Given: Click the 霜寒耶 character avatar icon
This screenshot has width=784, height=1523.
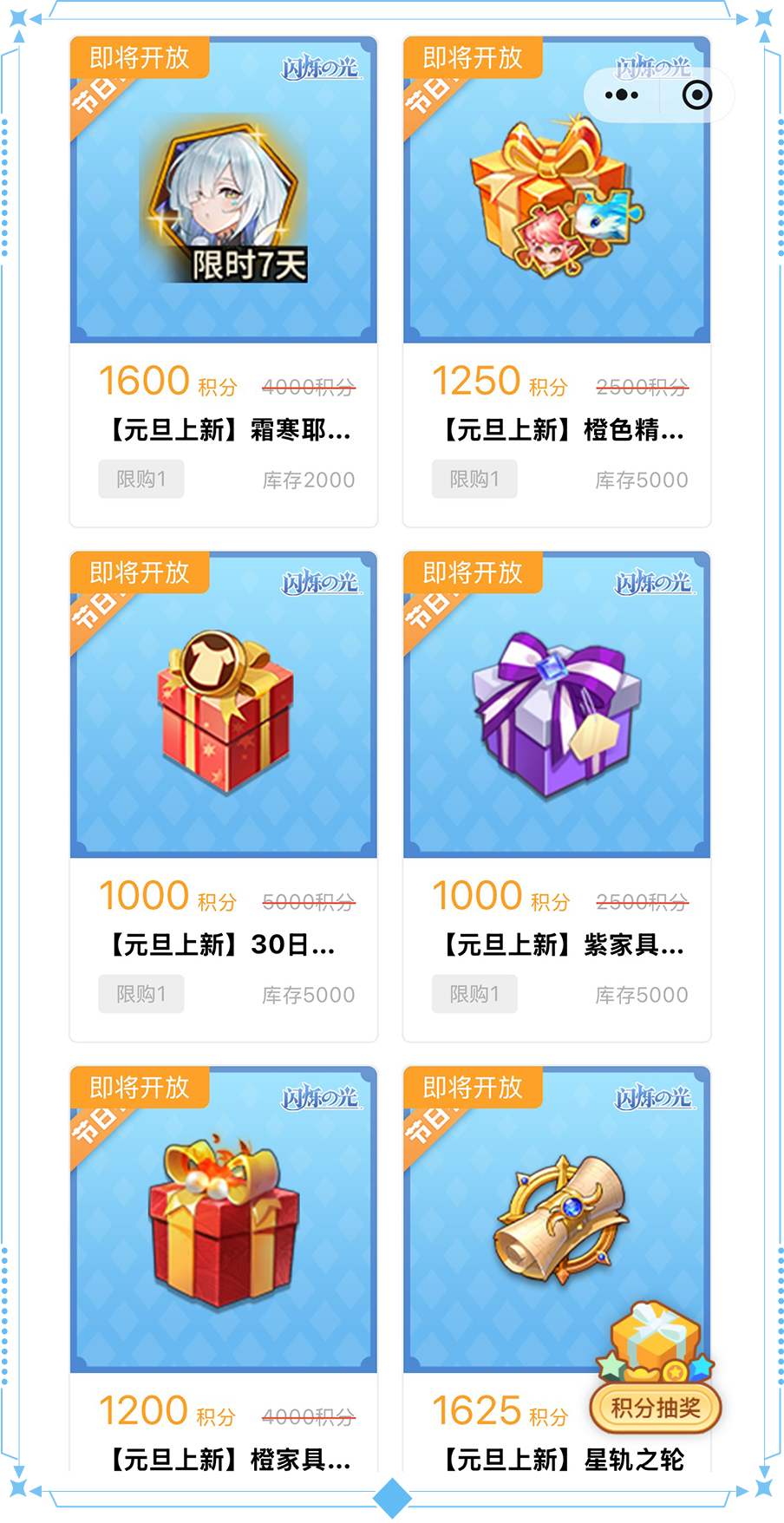Looking at the screenshot, I should tap(223, 201).
